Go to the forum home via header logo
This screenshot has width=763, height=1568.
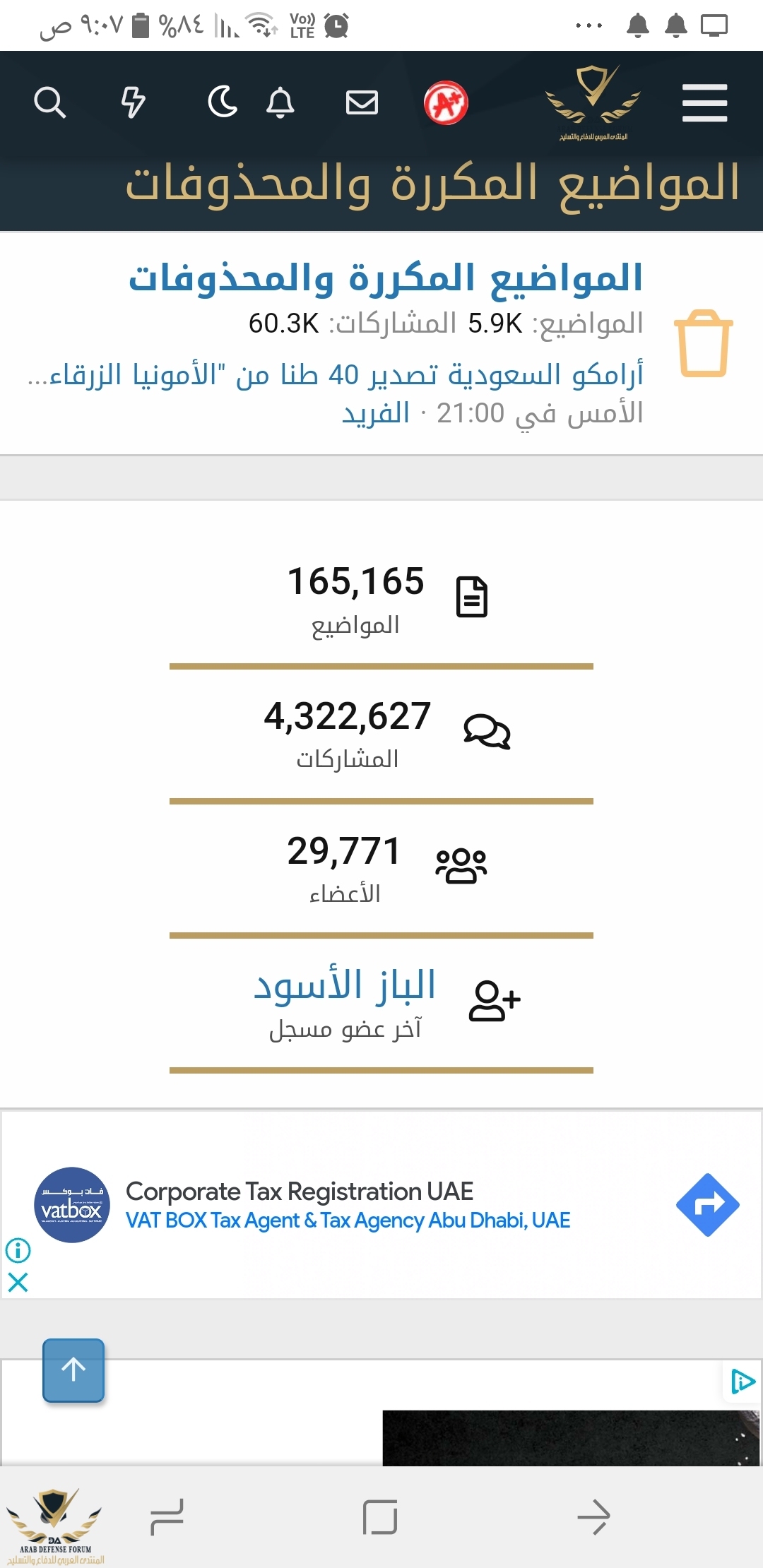point(593,103)
